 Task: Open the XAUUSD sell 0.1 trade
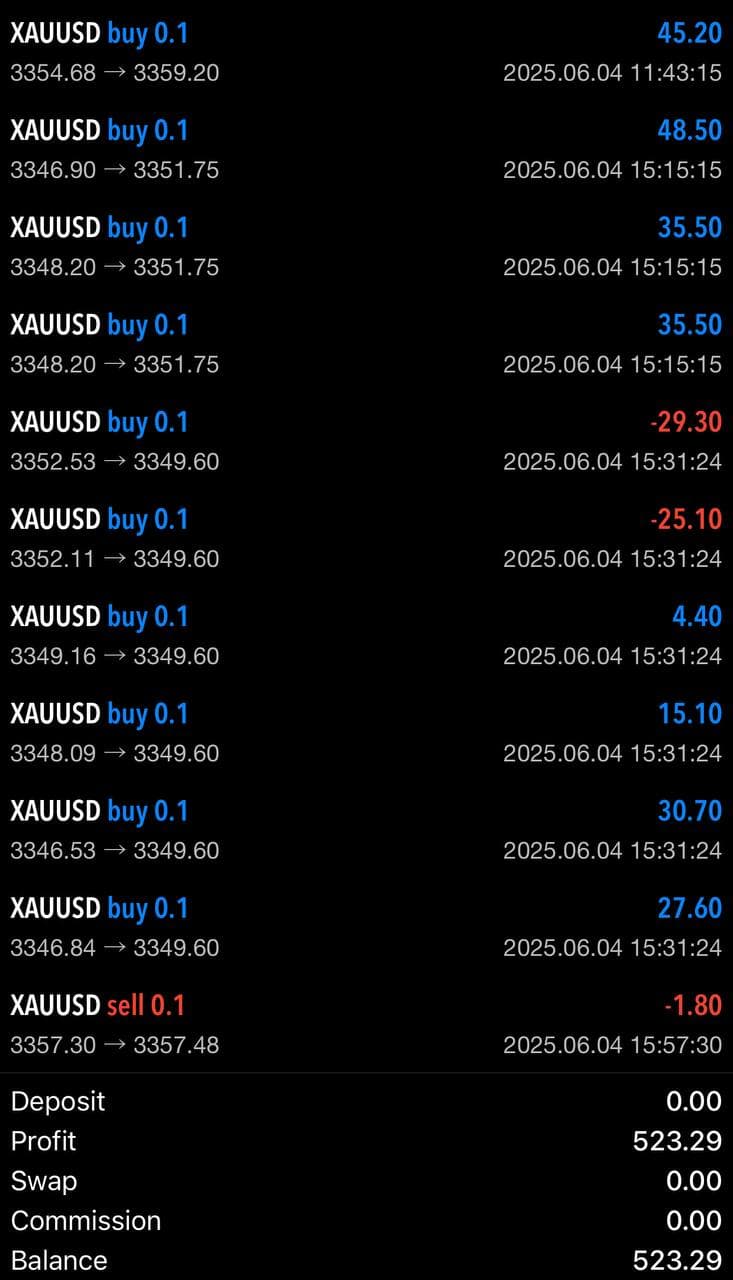point(366,1023)
